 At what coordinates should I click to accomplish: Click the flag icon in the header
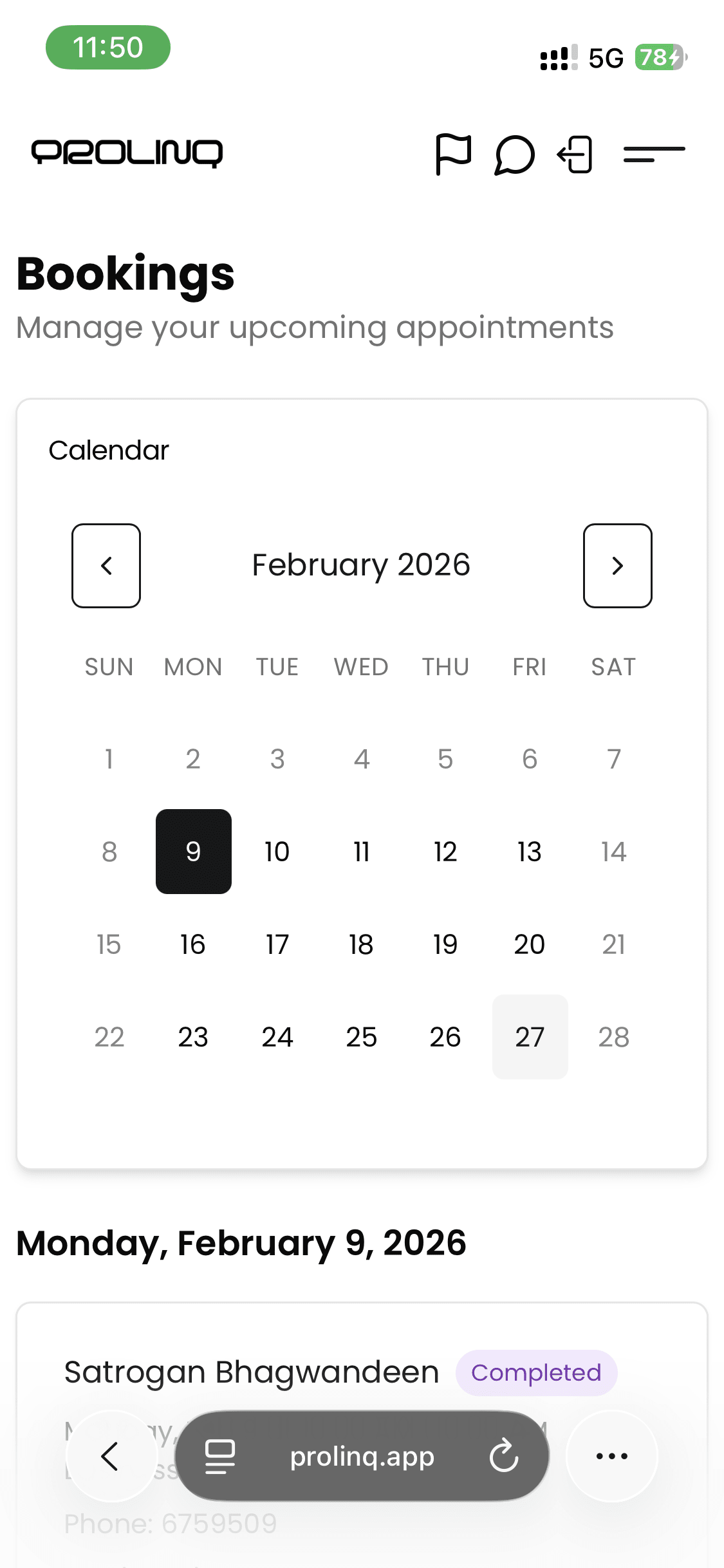tap(454, 154)
